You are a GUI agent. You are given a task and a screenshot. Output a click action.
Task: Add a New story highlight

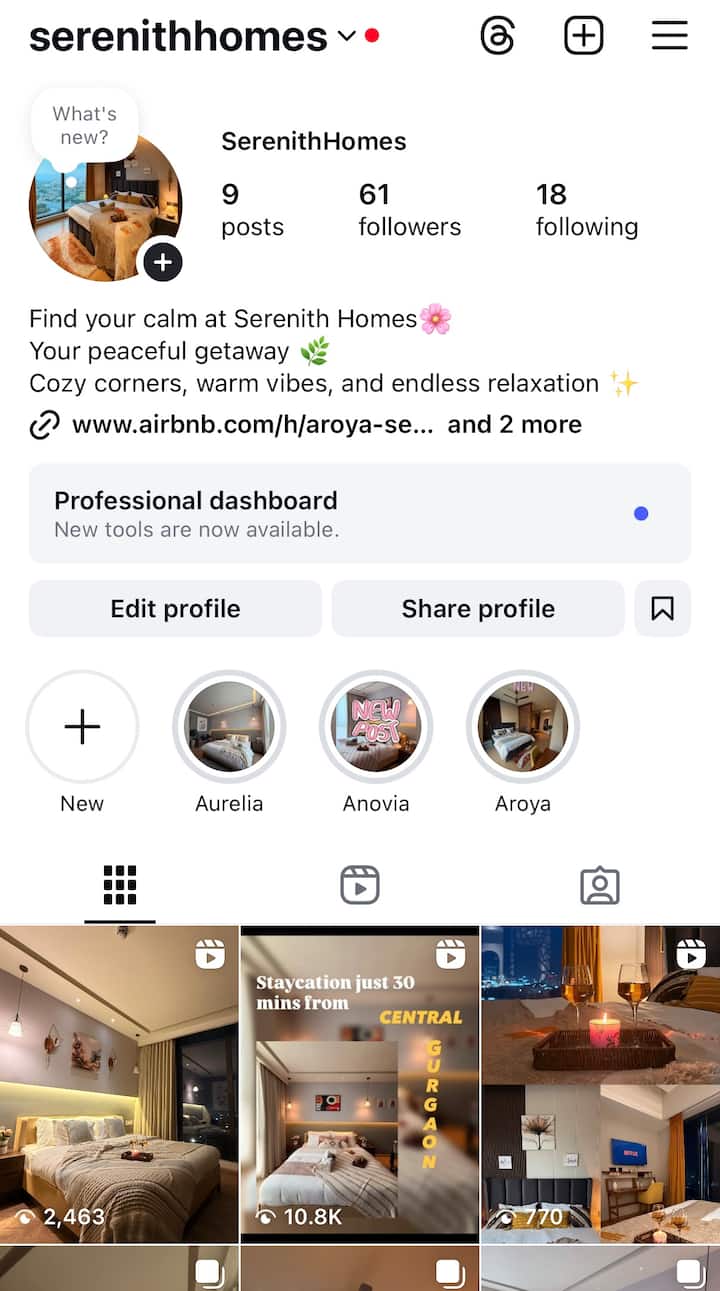click(x=82, y=727)
